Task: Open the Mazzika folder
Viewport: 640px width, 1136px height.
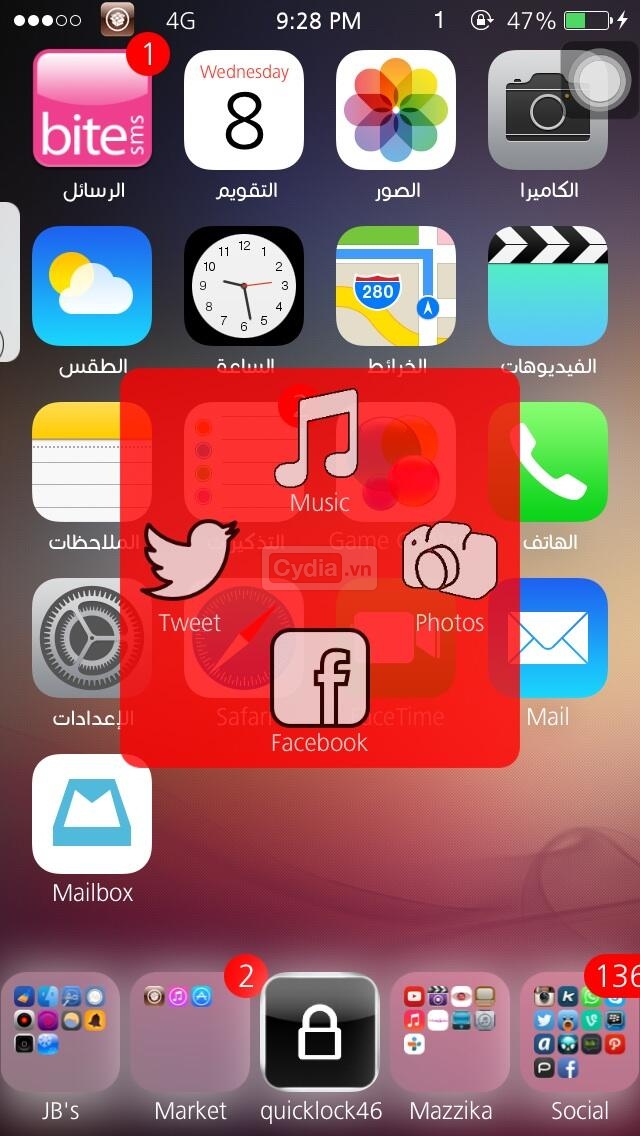Action: 450,1032
